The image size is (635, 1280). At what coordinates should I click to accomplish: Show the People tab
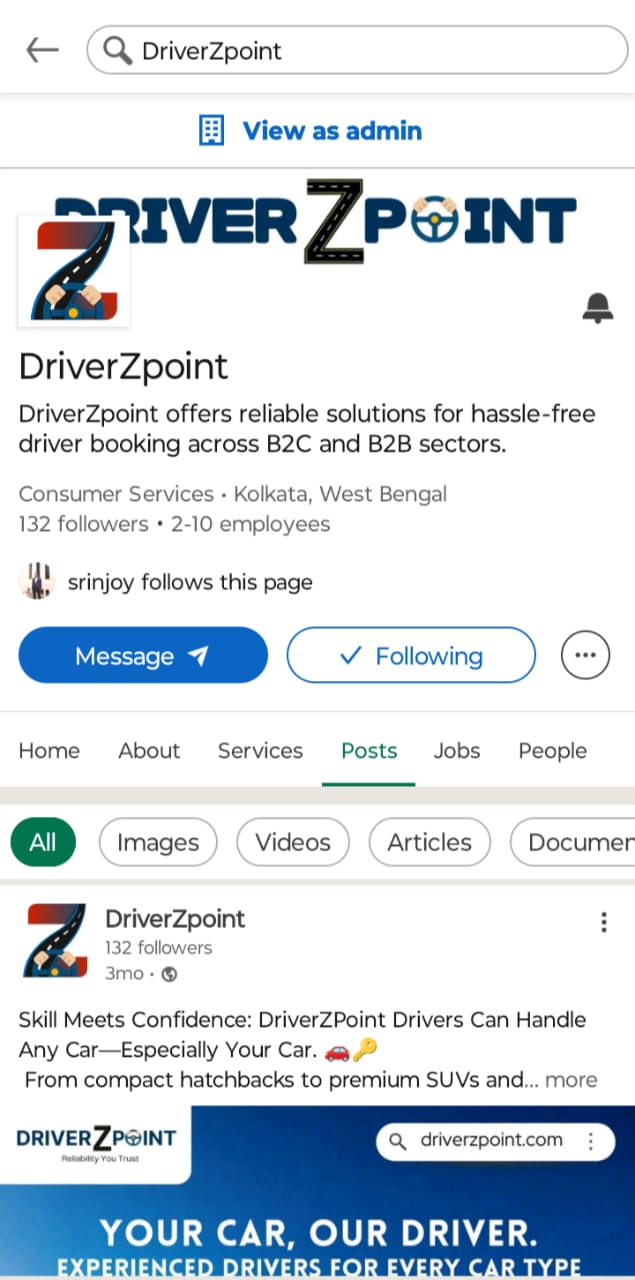click(552, 751)
